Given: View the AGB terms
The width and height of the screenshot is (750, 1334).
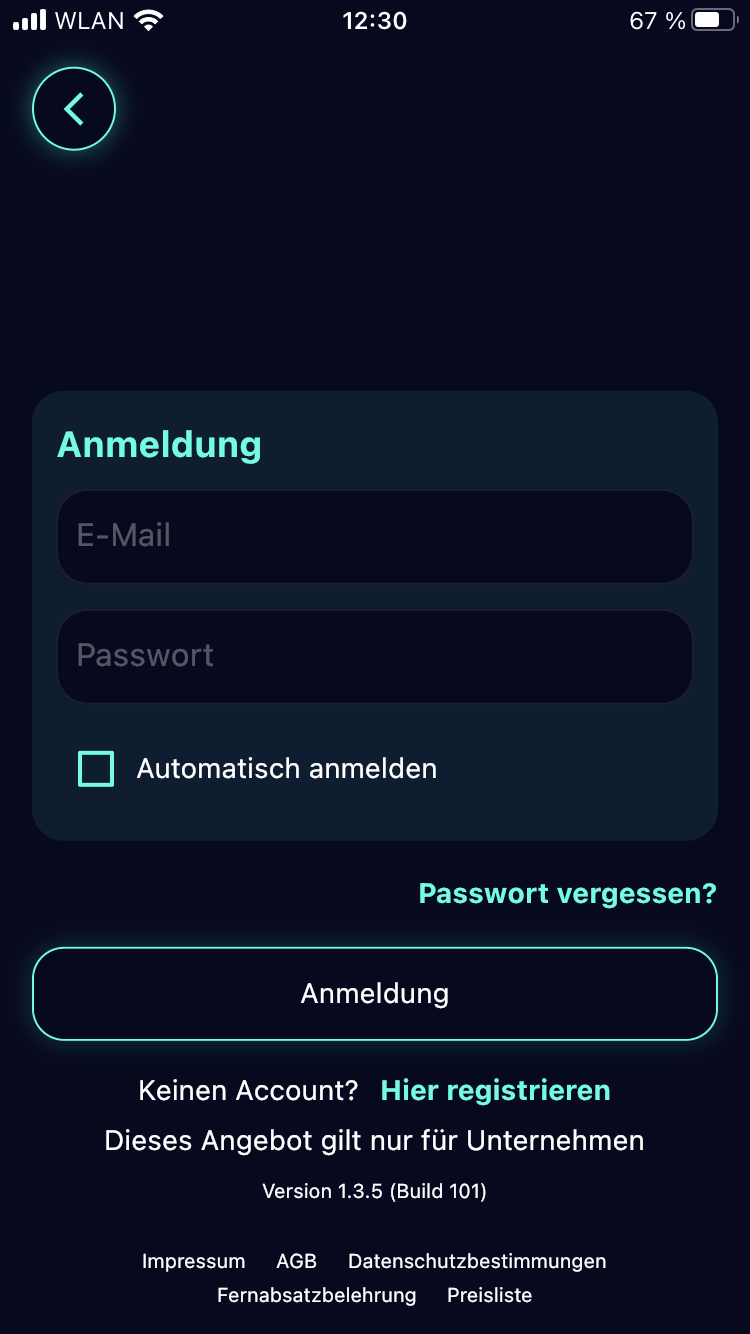Looking at the screenshot, I should pyautogui.click(x=296, y=1261).
